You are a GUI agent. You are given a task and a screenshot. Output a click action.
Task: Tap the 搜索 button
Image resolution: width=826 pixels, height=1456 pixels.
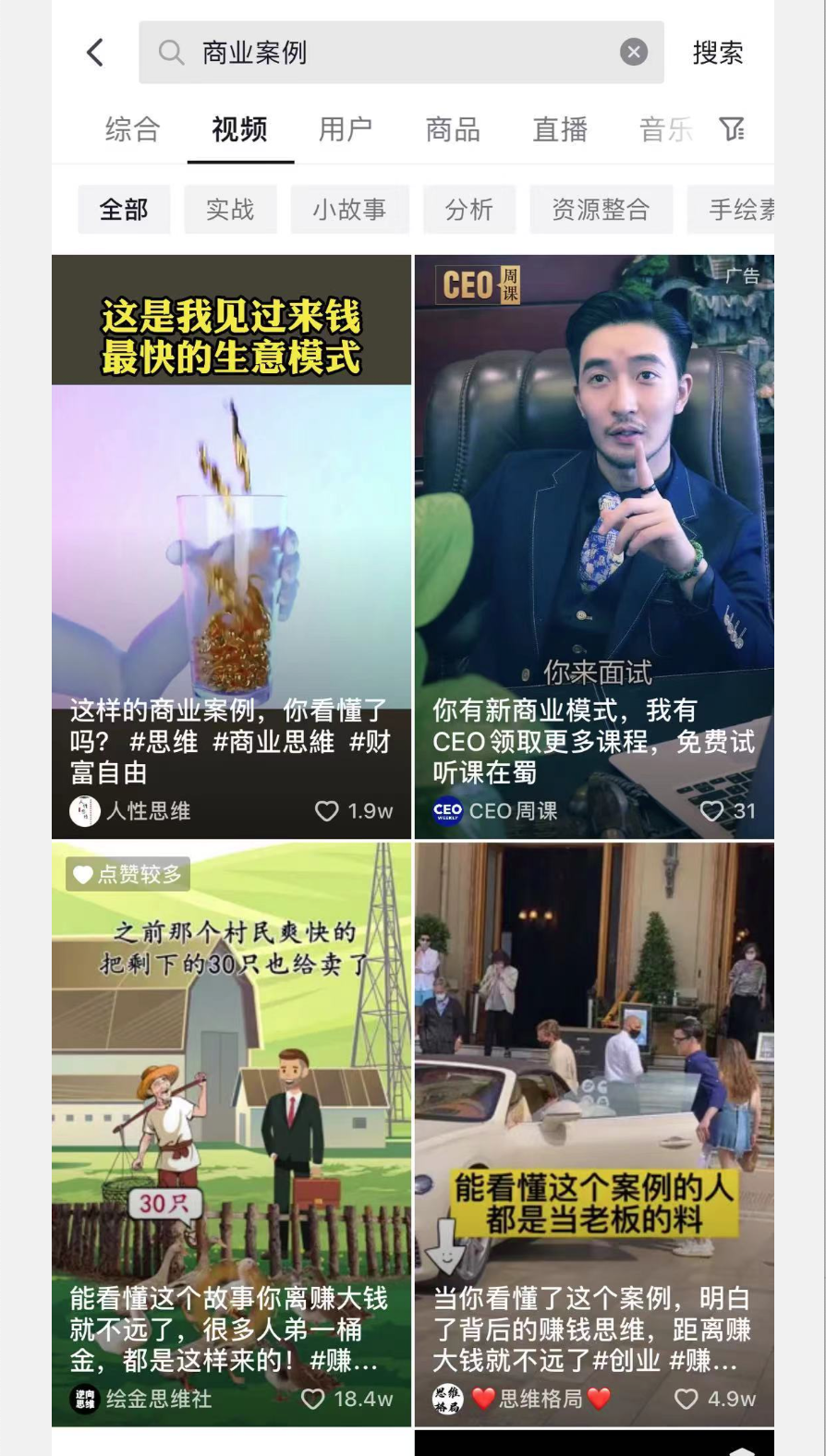coord(718,53)
